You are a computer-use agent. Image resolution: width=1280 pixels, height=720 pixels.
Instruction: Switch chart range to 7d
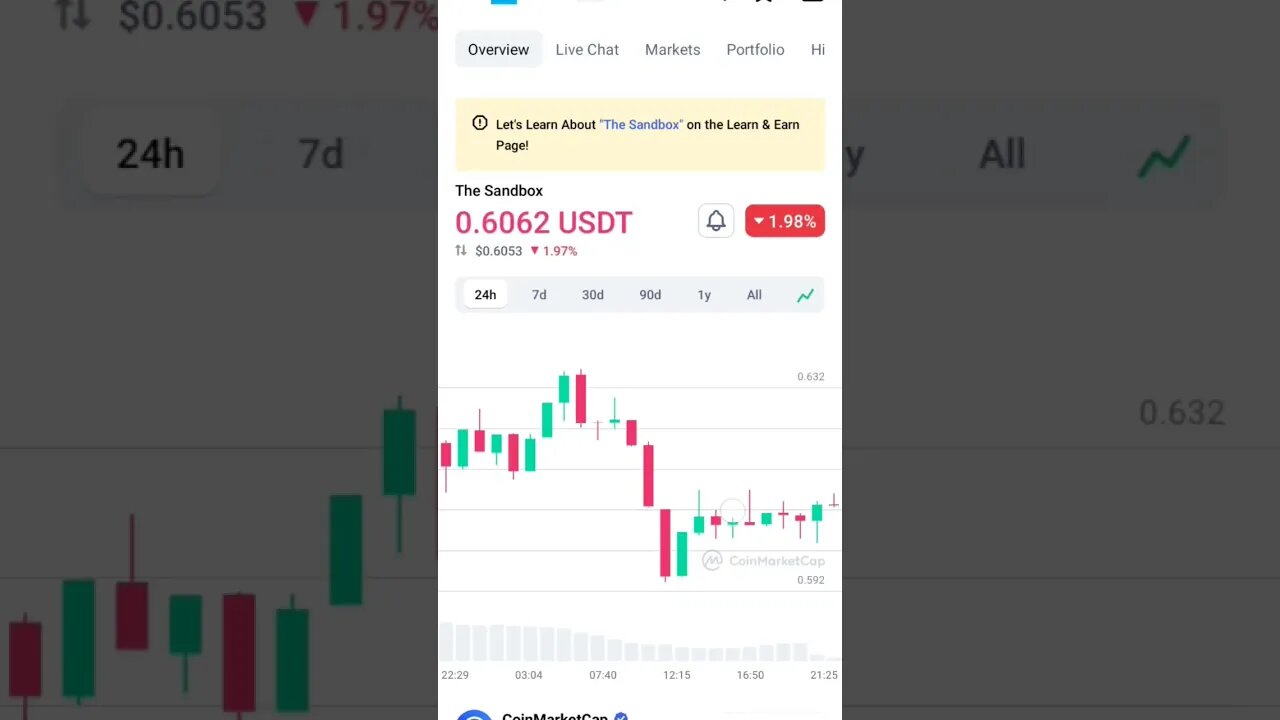(539, 295)
